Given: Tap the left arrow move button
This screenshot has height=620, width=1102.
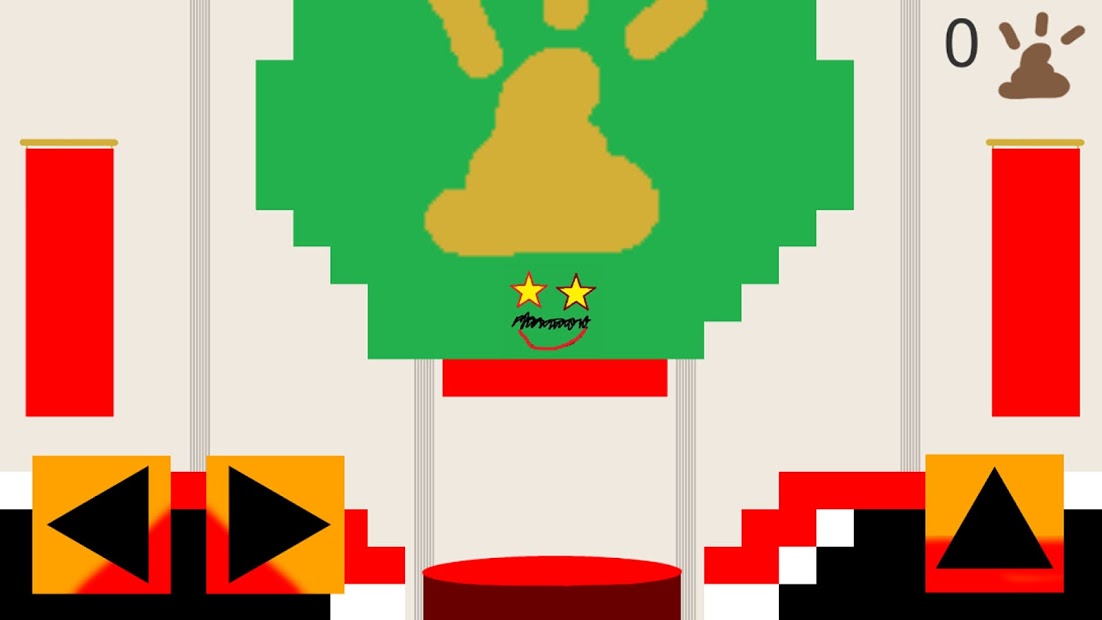Looking at the screenshot, I should (x=101, y=524).
